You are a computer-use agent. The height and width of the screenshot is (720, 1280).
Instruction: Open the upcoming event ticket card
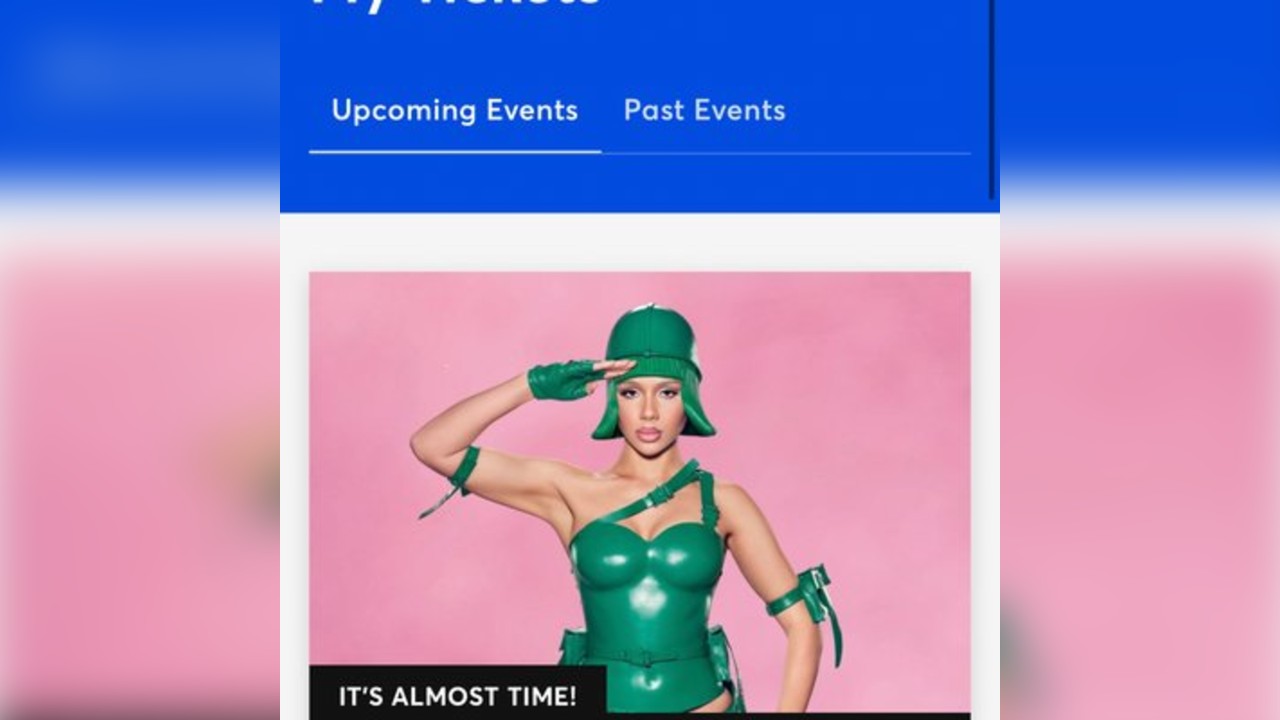[639, 490]
